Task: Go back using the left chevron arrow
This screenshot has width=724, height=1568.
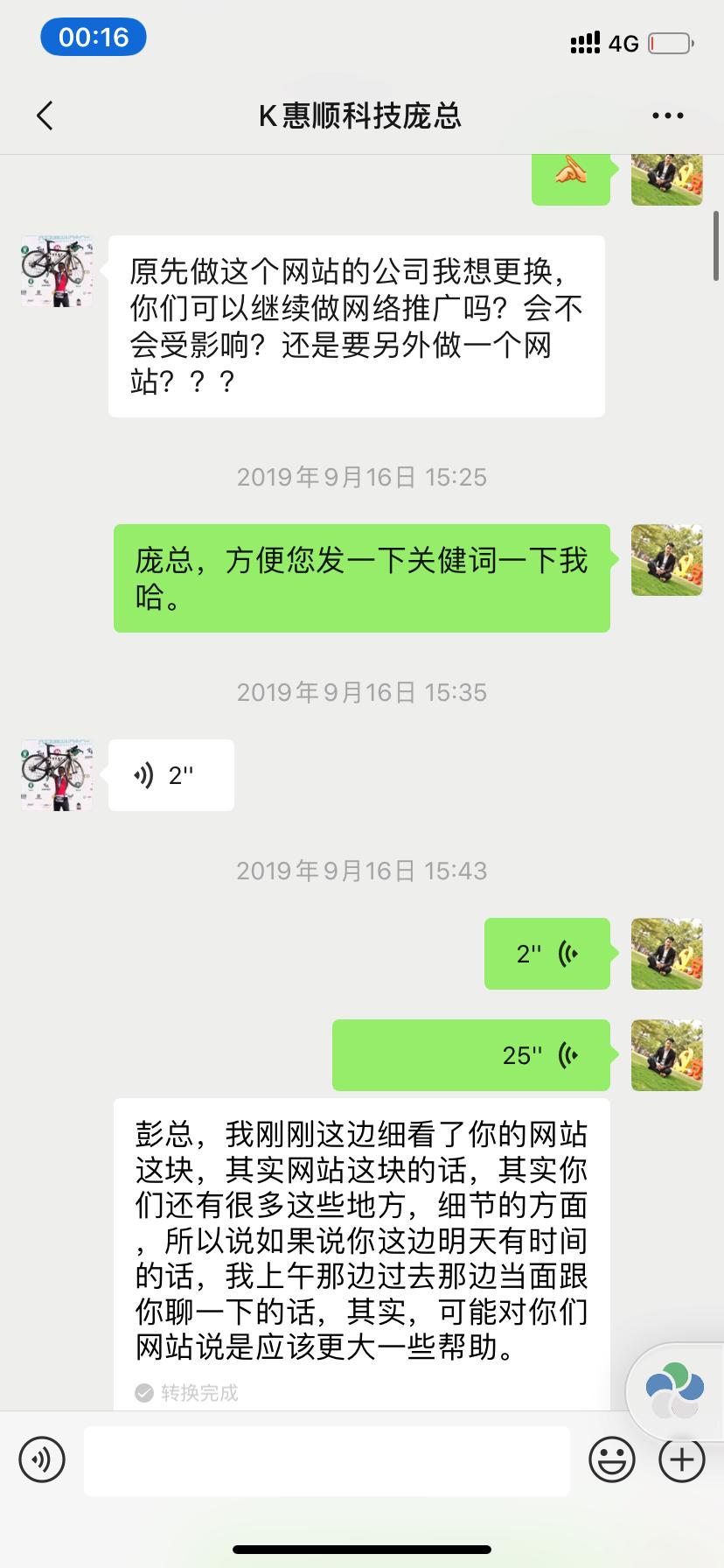Action: click(x=44, y=115)
